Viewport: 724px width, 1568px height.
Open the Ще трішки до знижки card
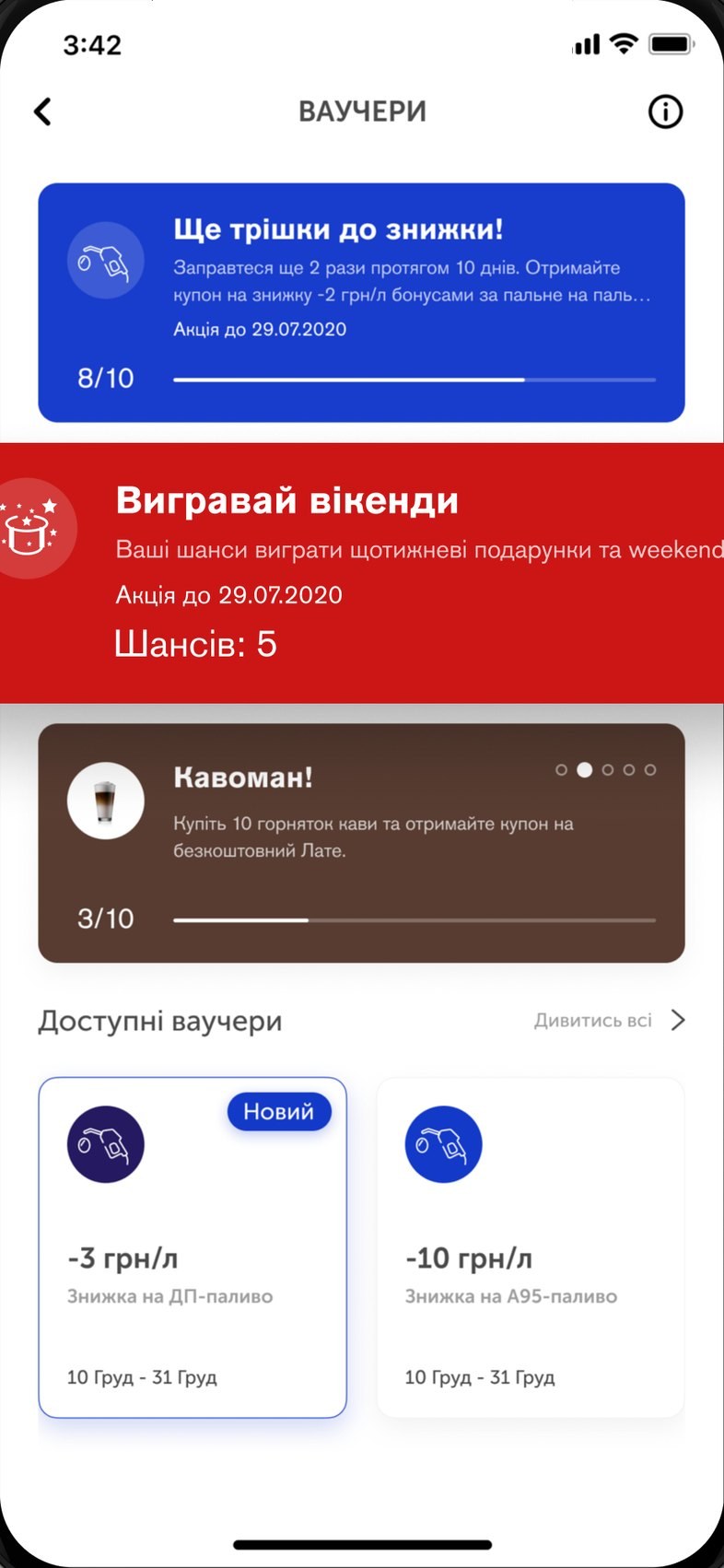[x=361, y=302]
